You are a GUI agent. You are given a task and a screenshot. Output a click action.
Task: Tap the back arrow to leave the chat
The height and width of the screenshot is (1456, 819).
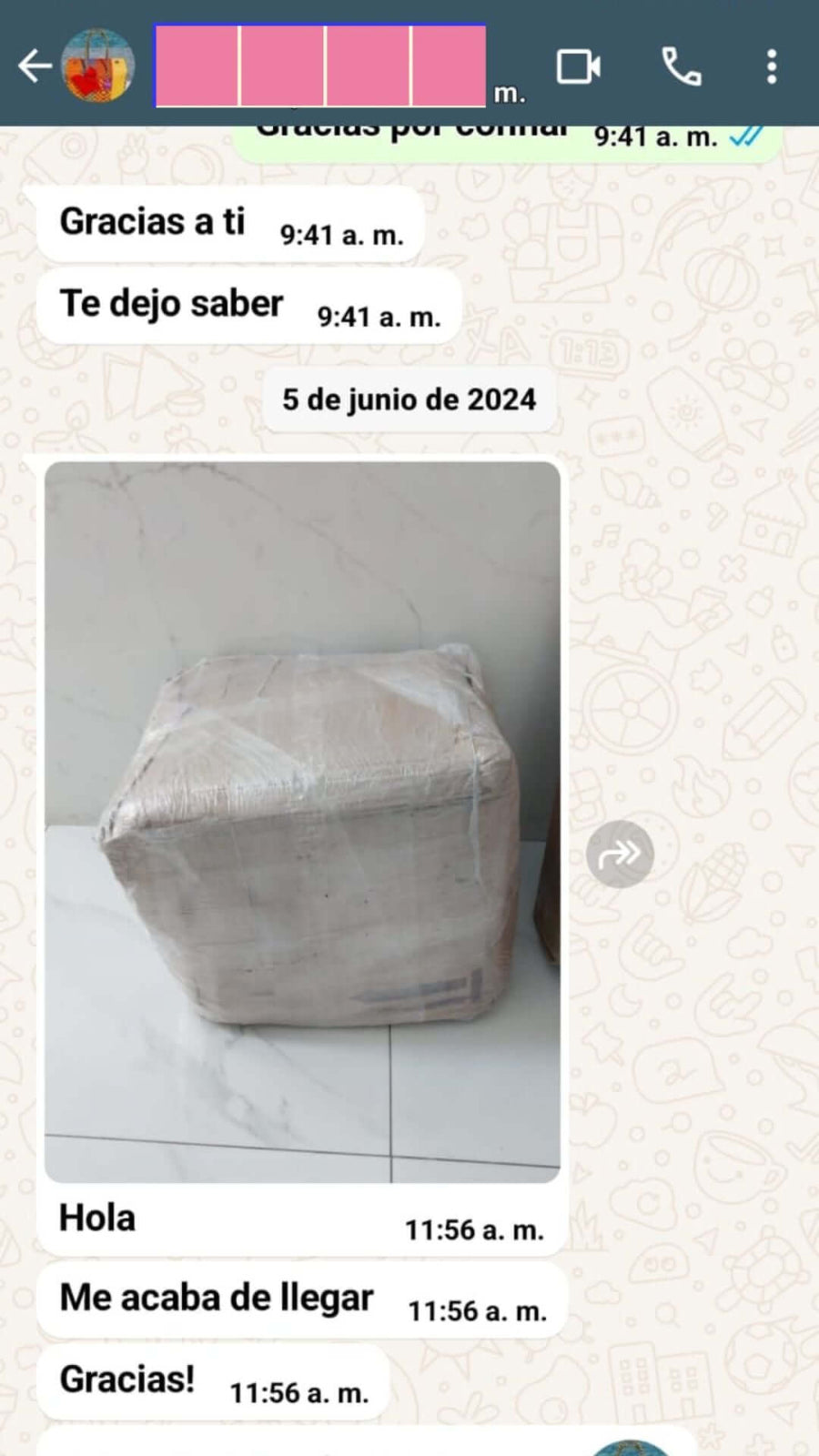[34, 64]
